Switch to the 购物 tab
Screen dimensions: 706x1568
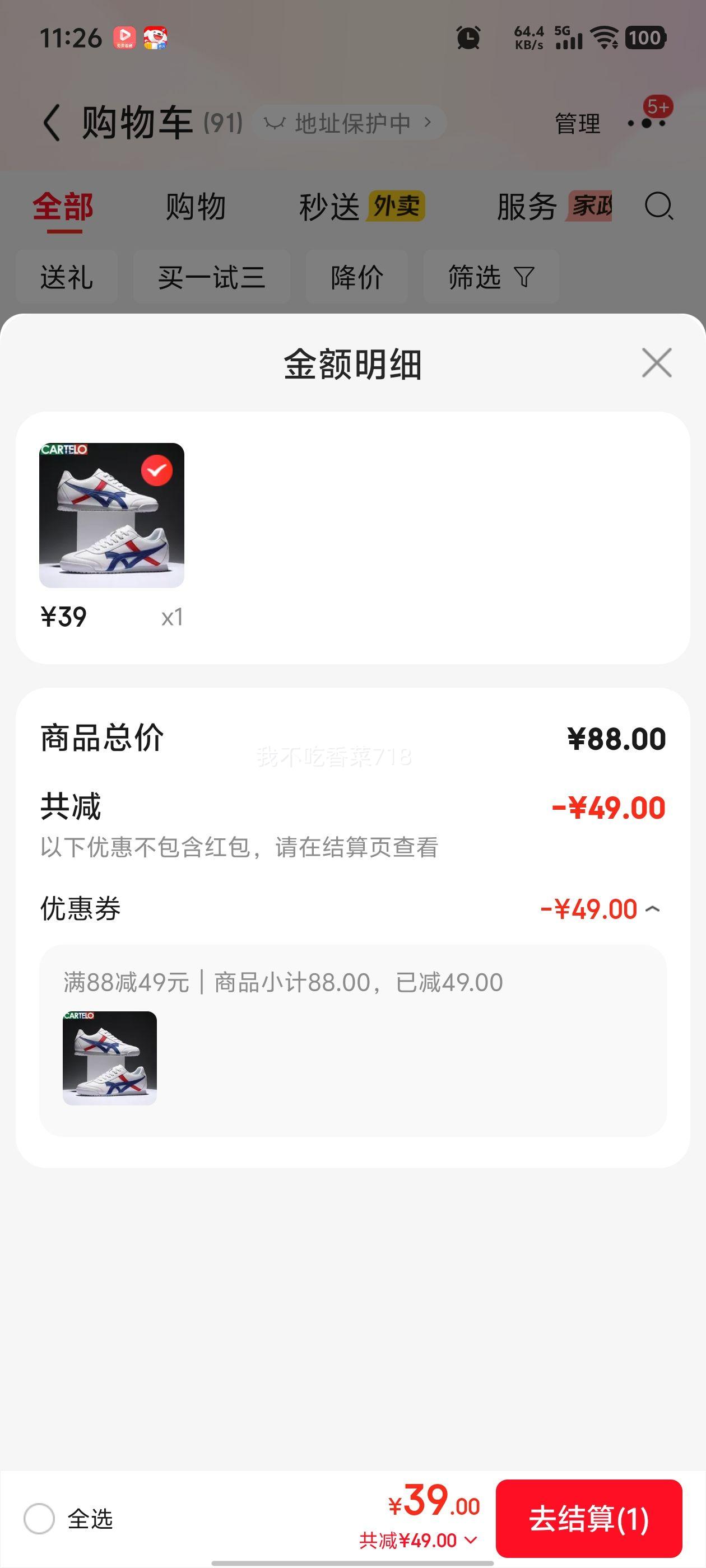coord(196,207)
